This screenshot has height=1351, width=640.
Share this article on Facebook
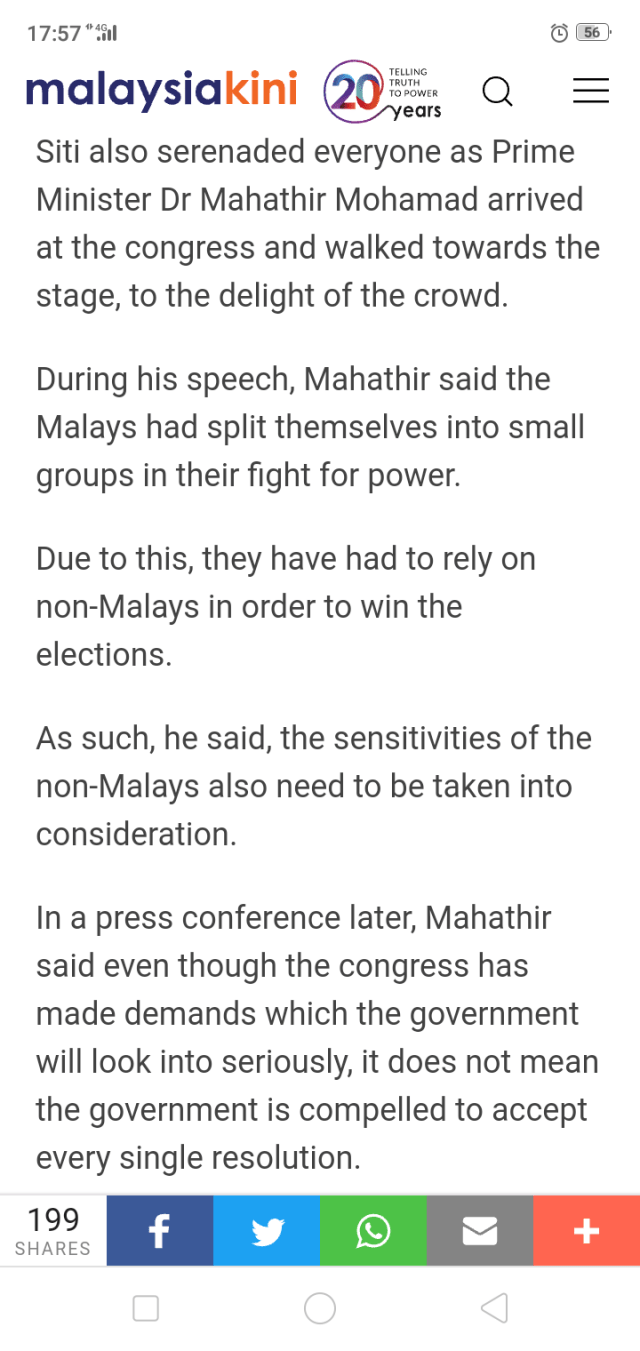(x=160, y=1231)
